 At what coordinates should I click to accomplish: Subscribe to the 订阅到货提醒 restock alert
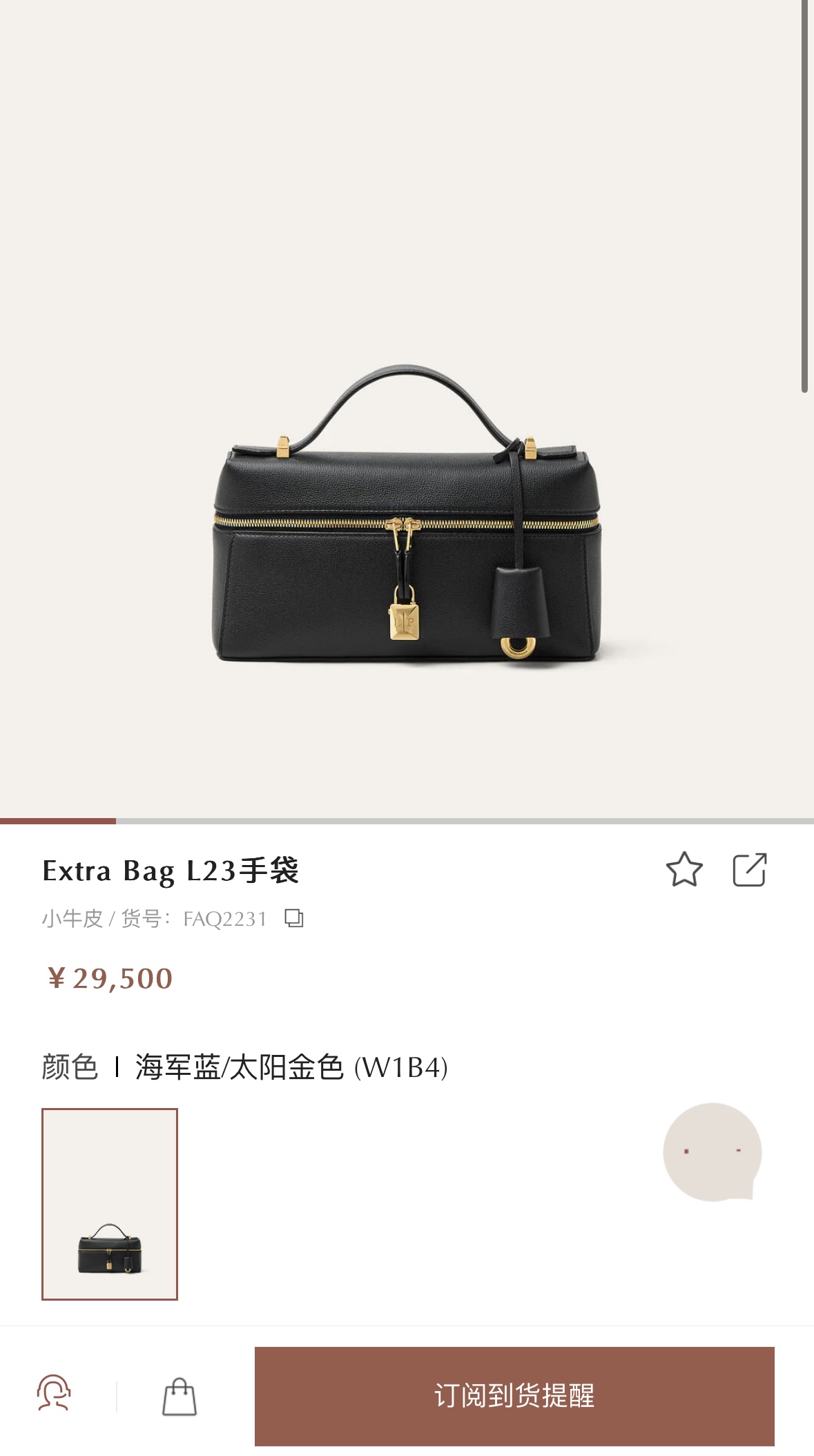[x=514, y=1396]
